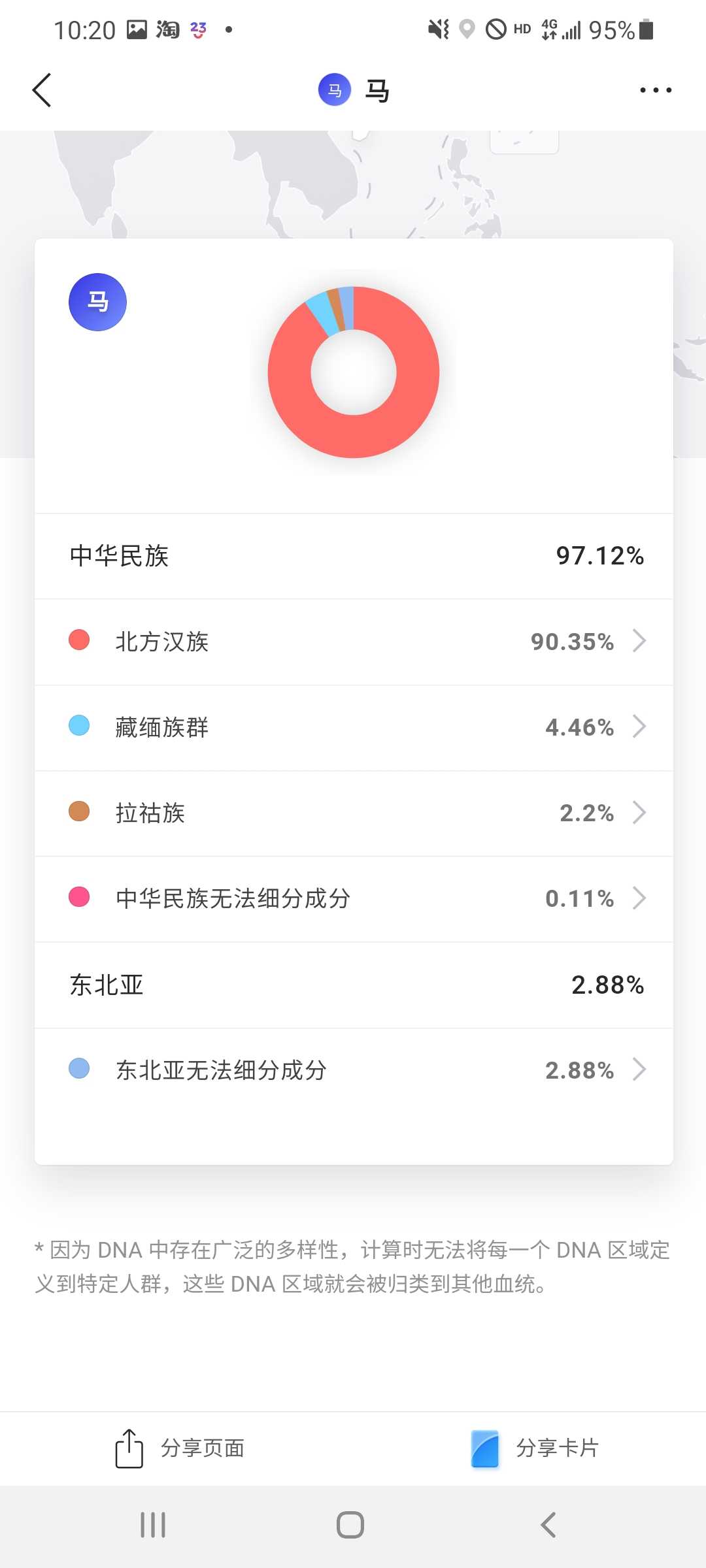
Task: Open the 拉祜族 2.2% row
Action: pyautogui.click(x=354, y=813)
